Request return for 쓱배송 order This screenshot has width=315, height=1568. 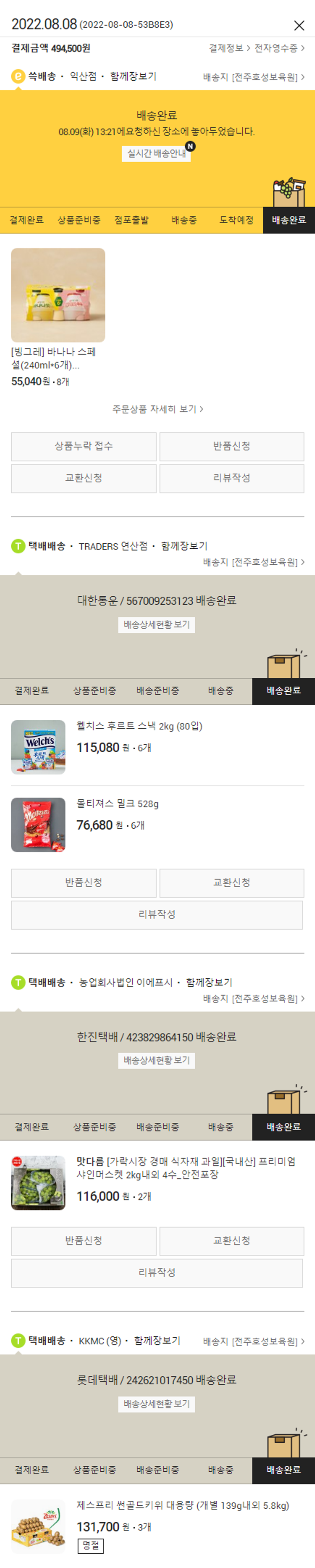pos(232,446)
